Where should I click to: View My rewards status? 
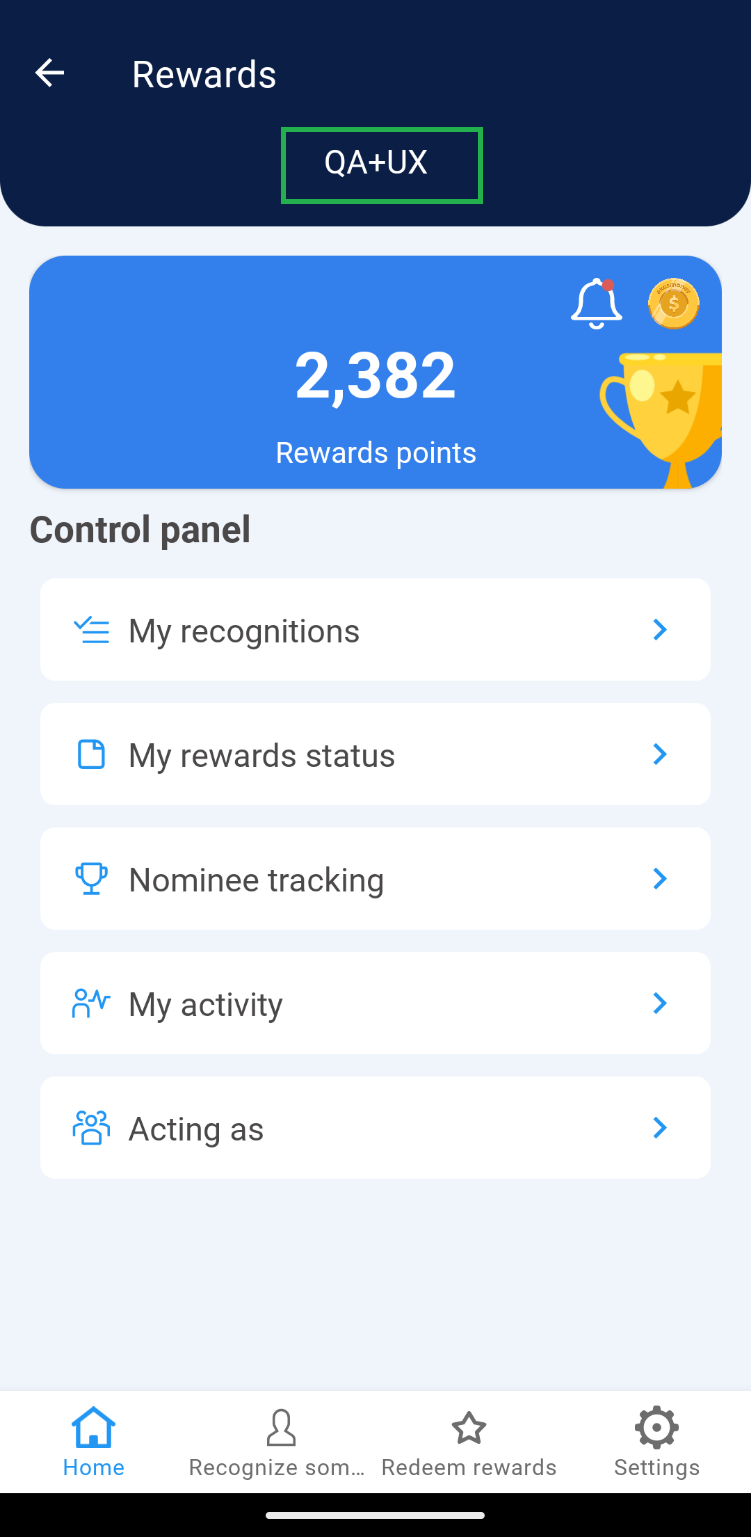click(x=375, y=754)
